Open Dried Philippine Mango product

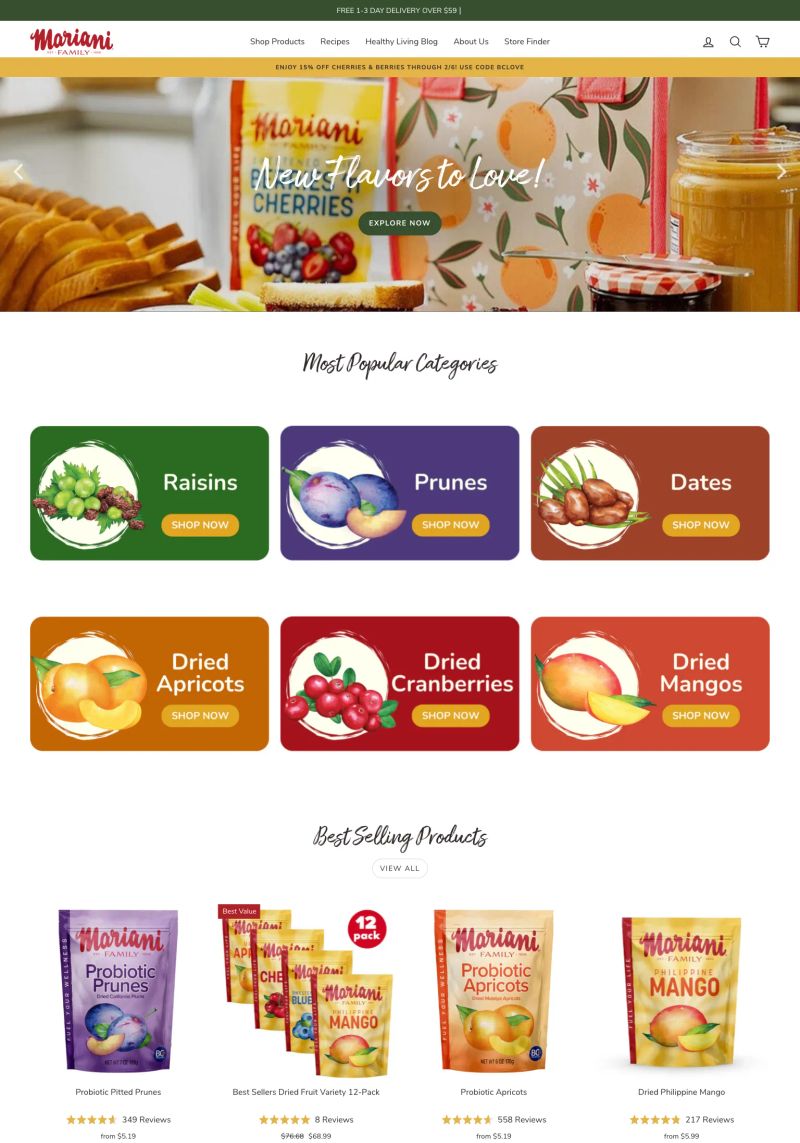(681, 1092)
